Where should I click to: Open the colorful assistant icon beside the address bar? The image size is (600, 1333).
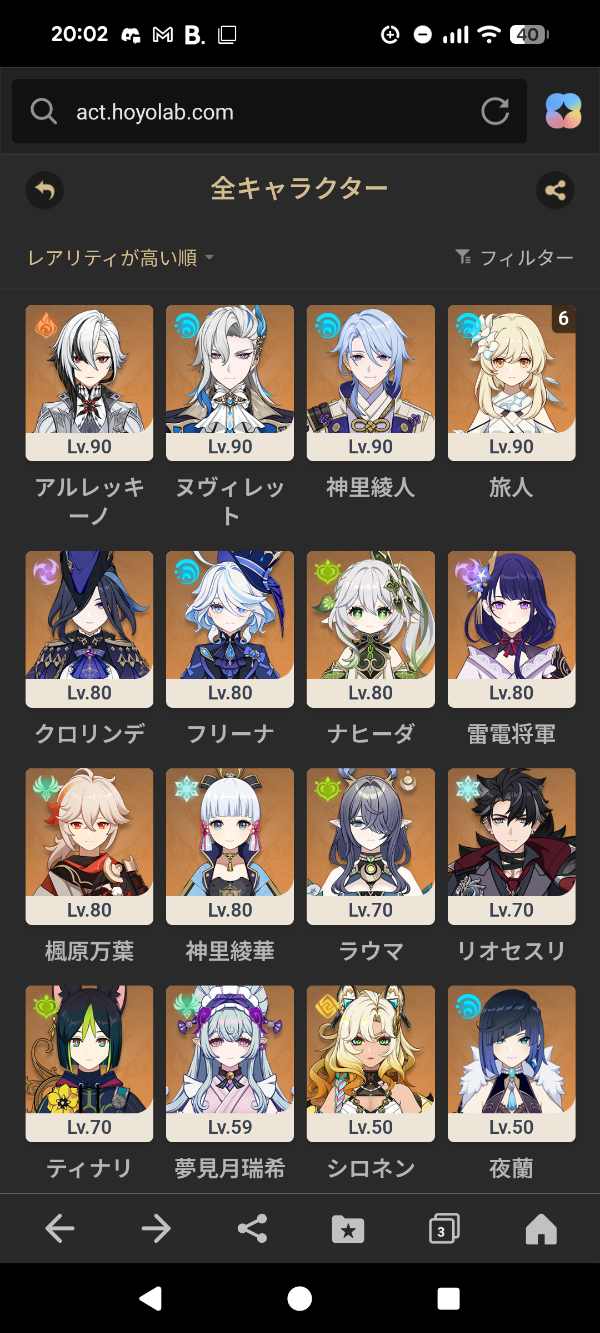click(x=564, y=112)
